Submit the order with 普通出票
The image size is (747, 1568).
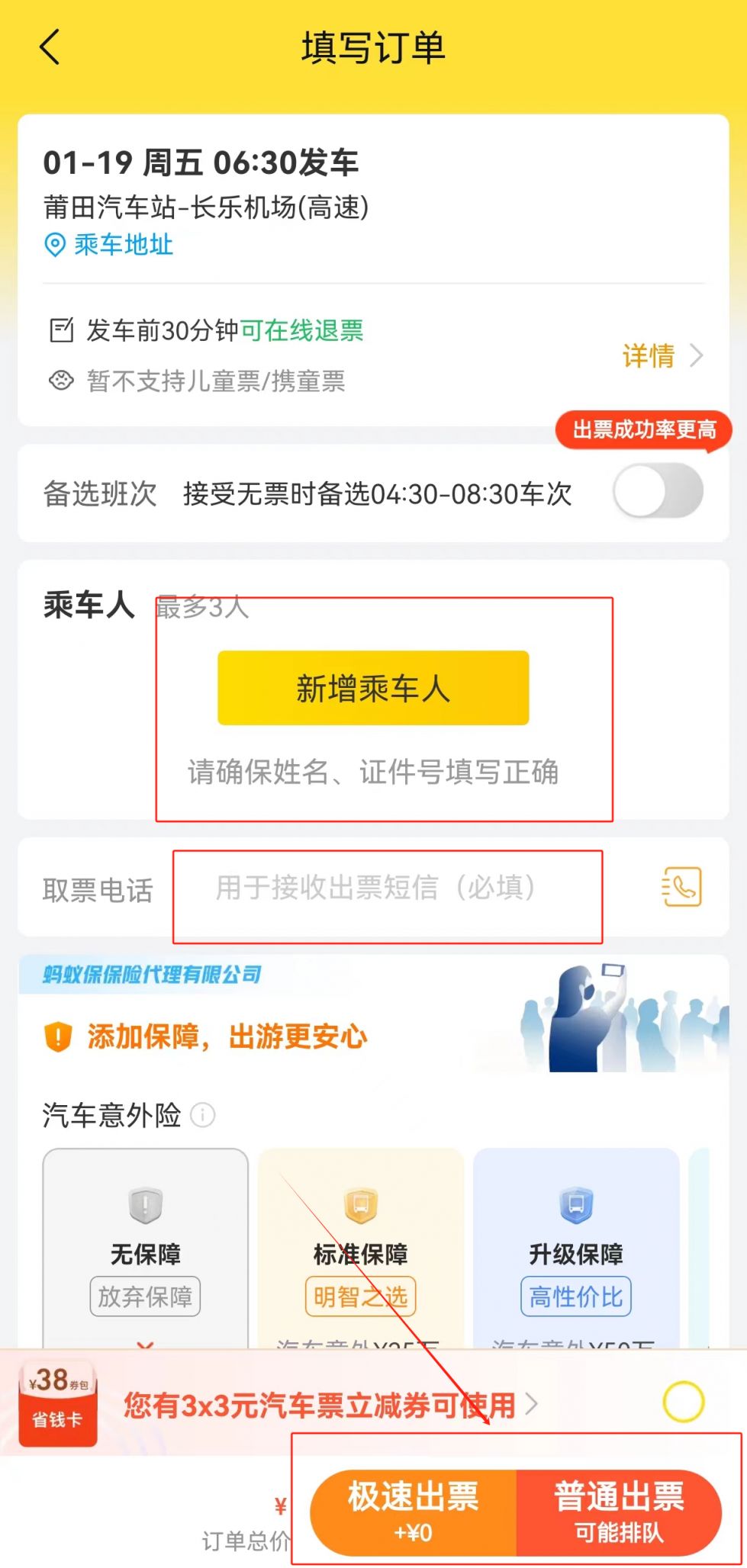(619, 1512)
